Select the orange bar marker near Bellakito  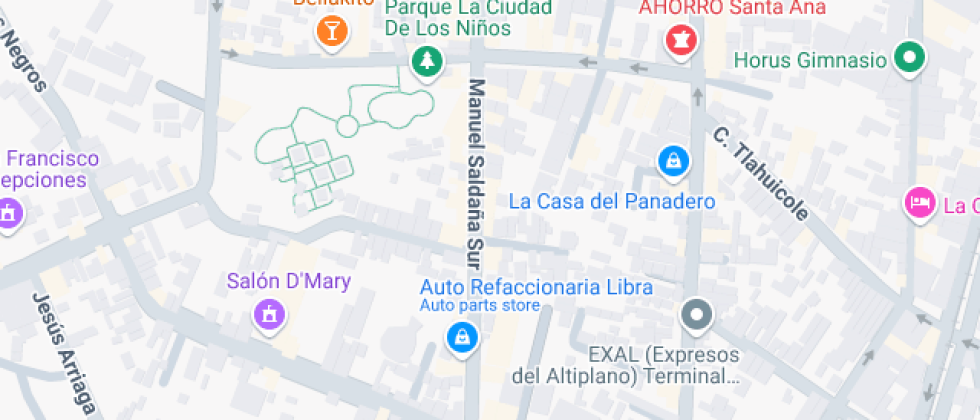pyautogui.click(x=330, y=33)
